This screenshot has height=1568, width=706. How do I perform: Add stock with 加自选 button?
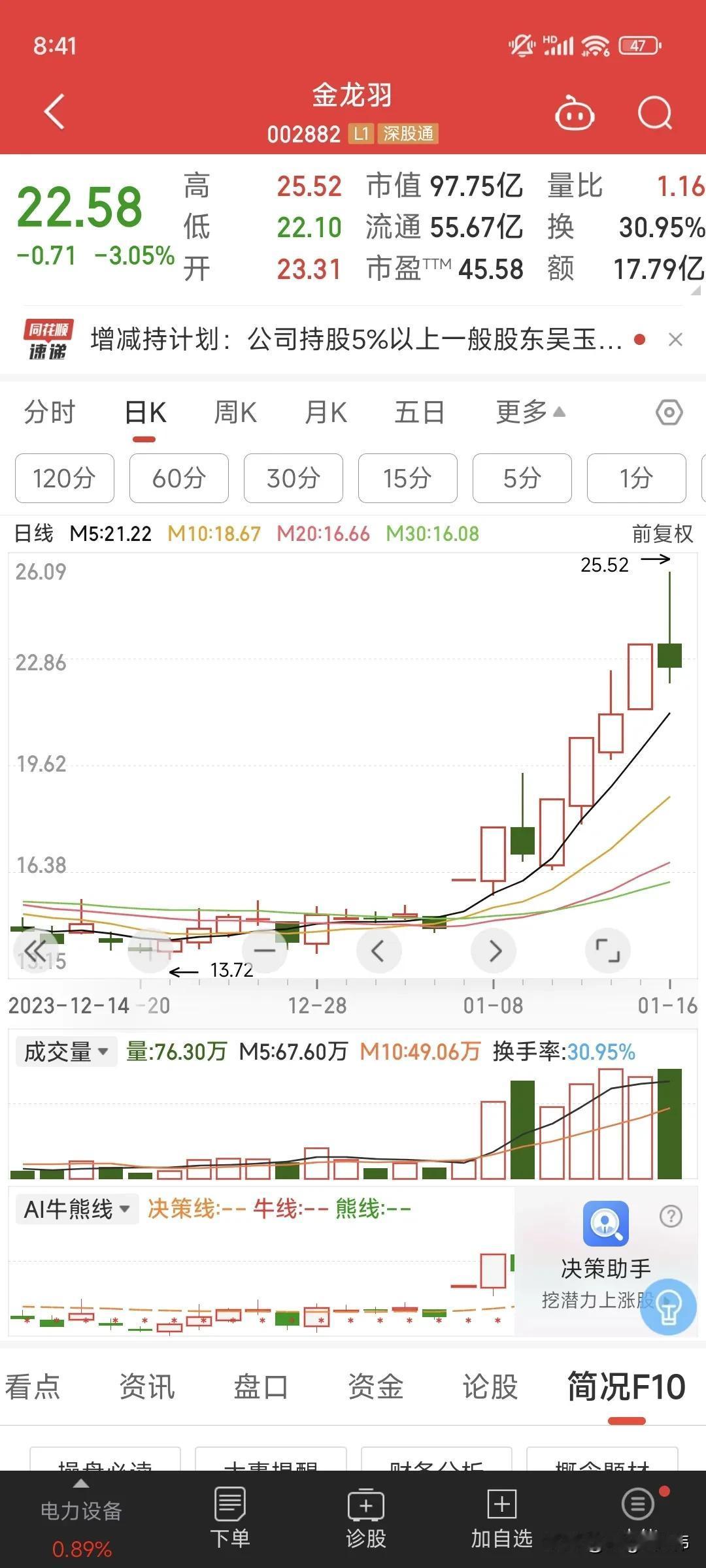tap(502, 1518)
